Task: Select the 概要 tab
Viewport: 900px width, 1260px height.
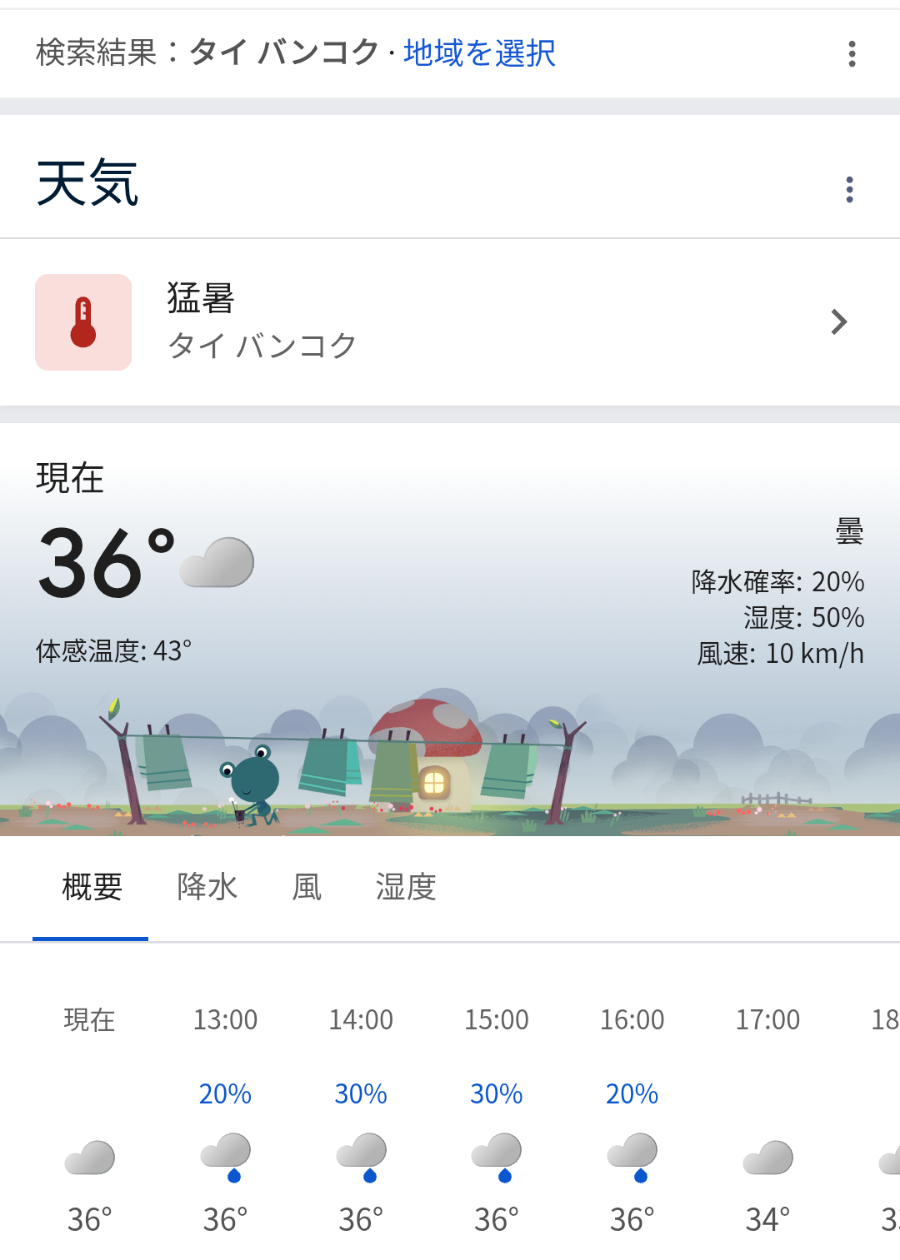Action: pyautogui.click(x=92, y=887)
